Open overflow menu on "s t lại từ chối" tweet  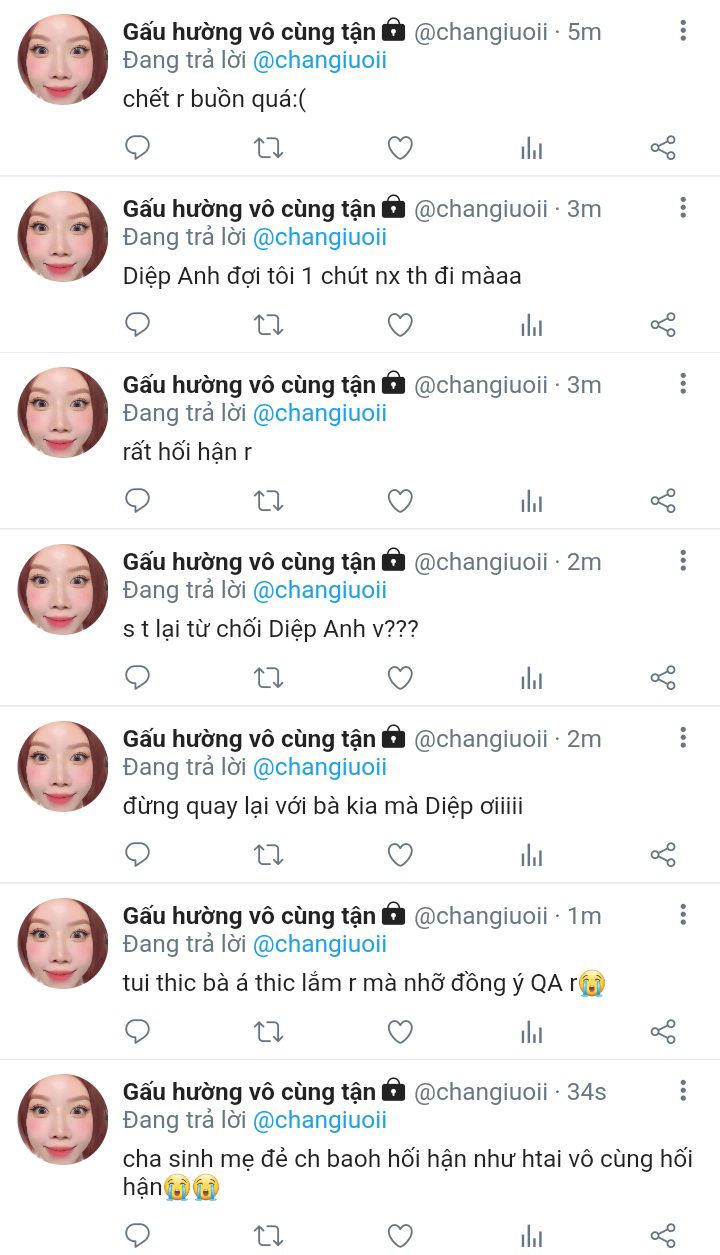[683, 561]
